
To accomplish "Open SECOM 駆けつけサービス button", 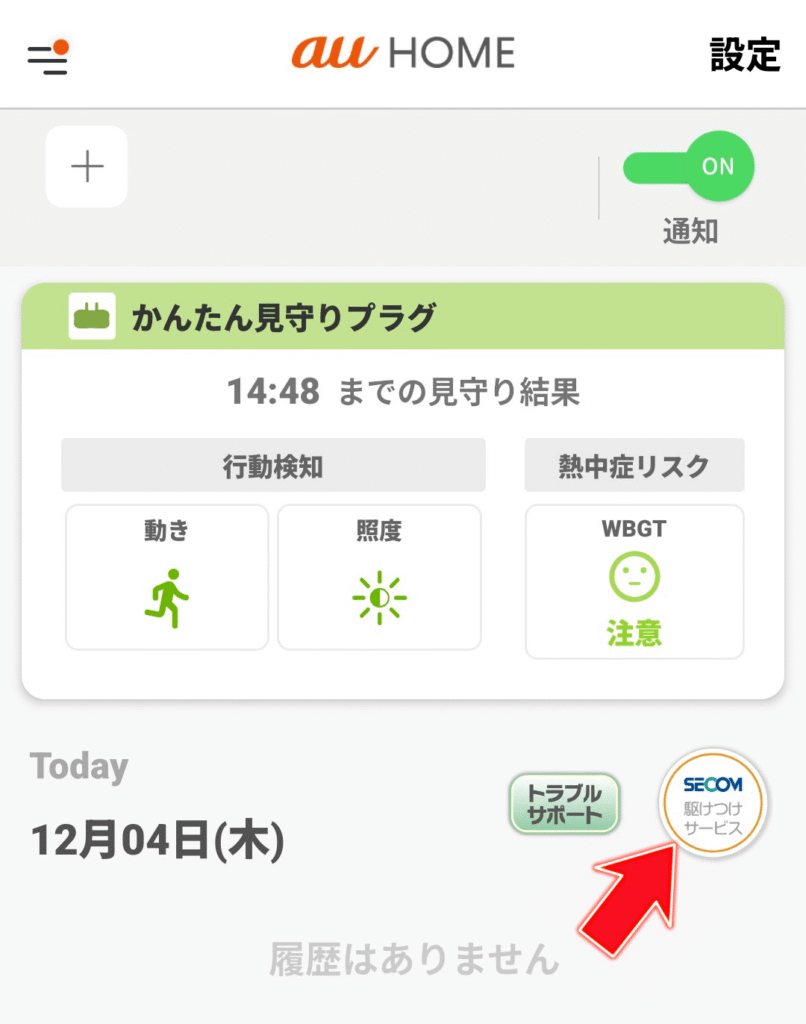I will point(713,804).
